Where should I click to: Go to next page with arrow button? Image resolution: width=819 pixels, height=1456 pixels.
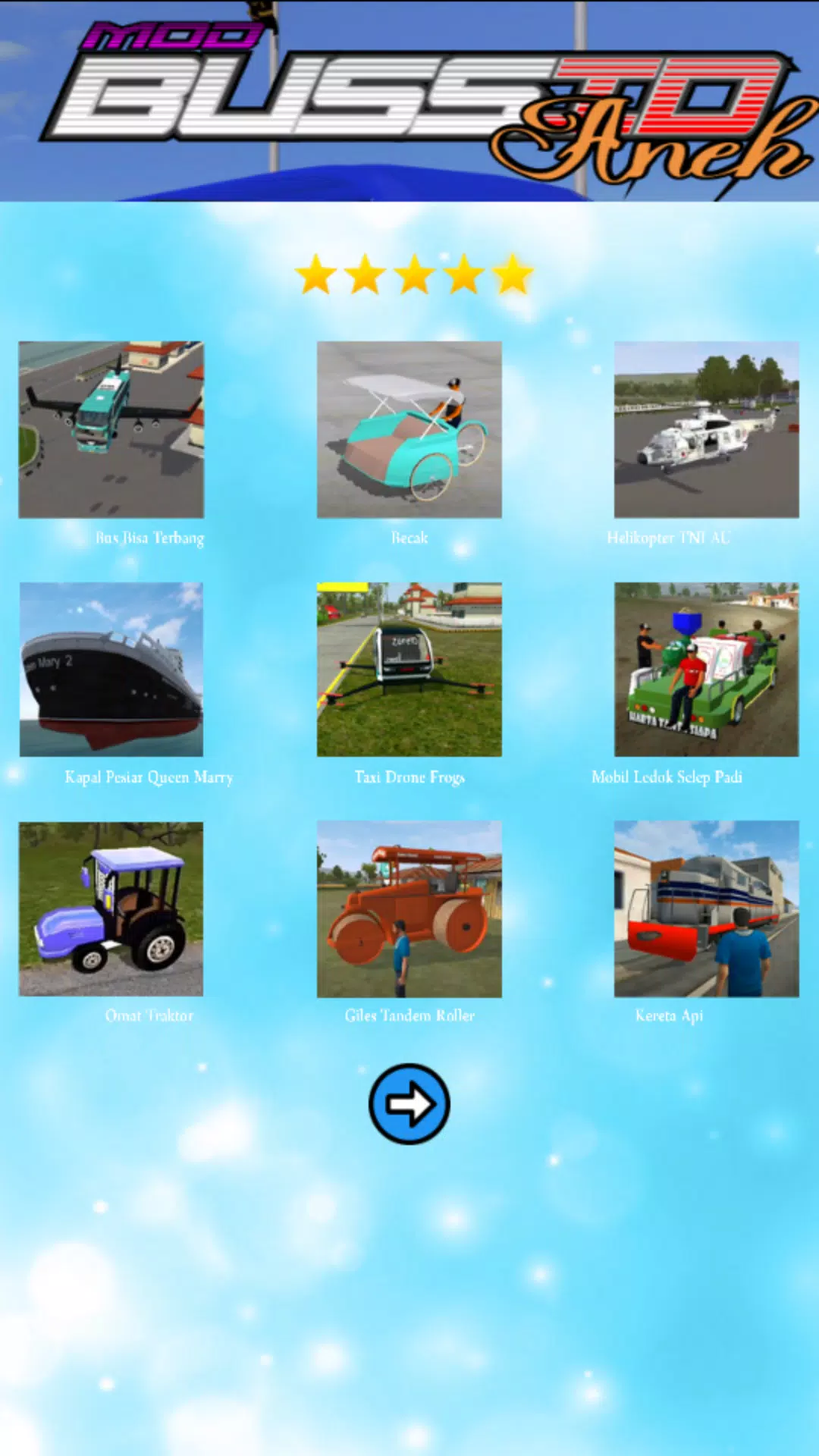(x=409, y=1103)
